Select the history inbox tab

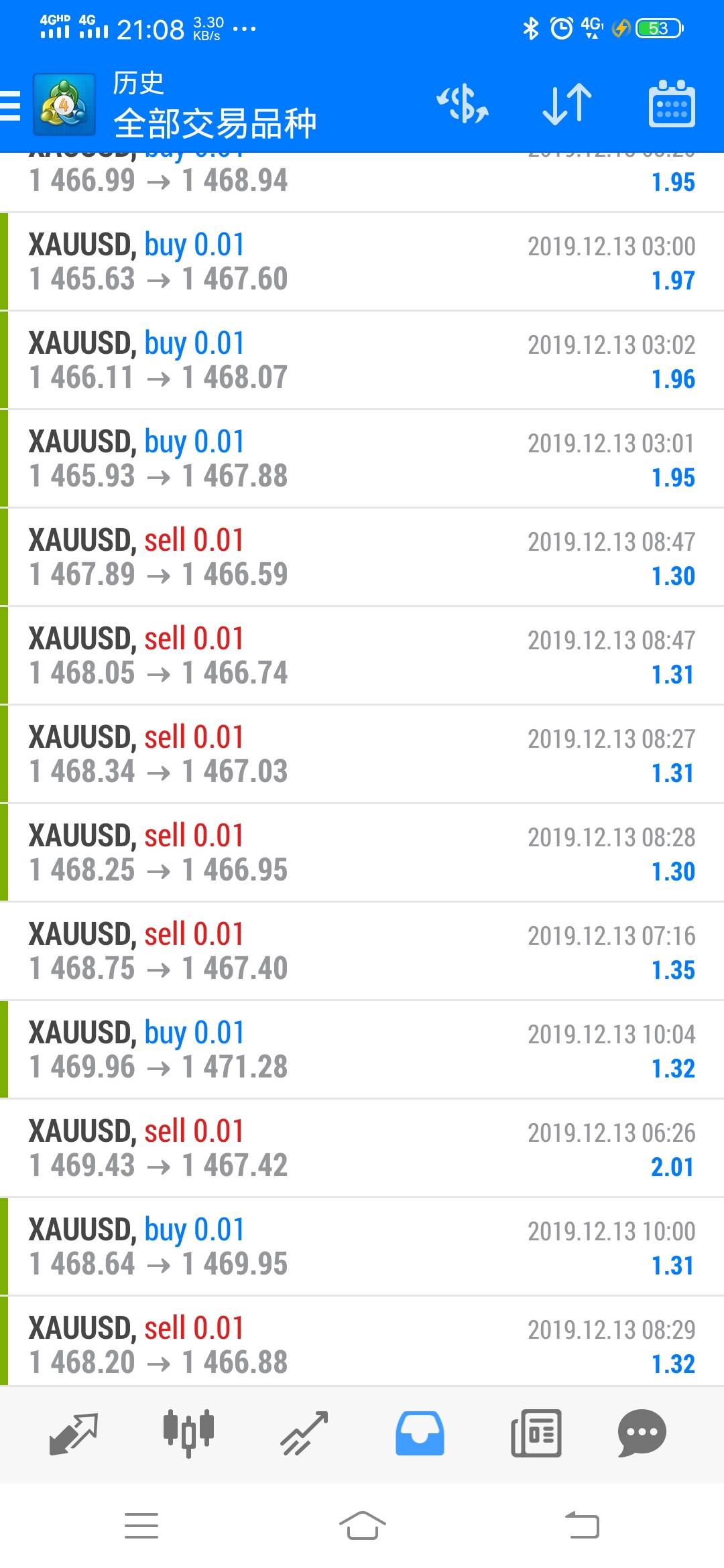click(420, 1433)
